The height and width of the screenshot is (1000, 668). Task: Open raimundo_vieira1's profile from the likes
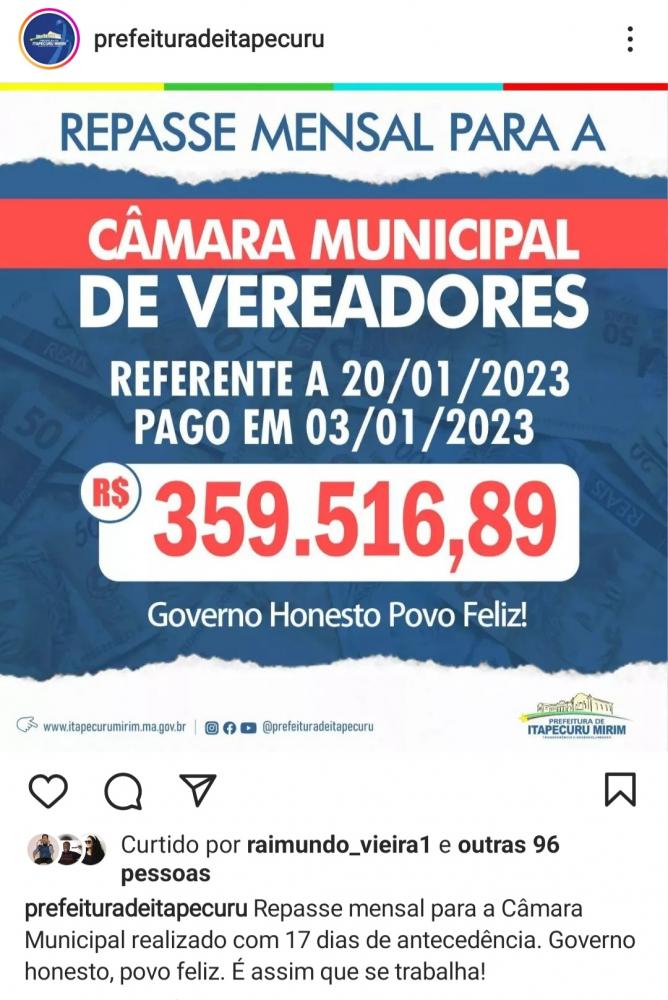(x=338, y=845)
